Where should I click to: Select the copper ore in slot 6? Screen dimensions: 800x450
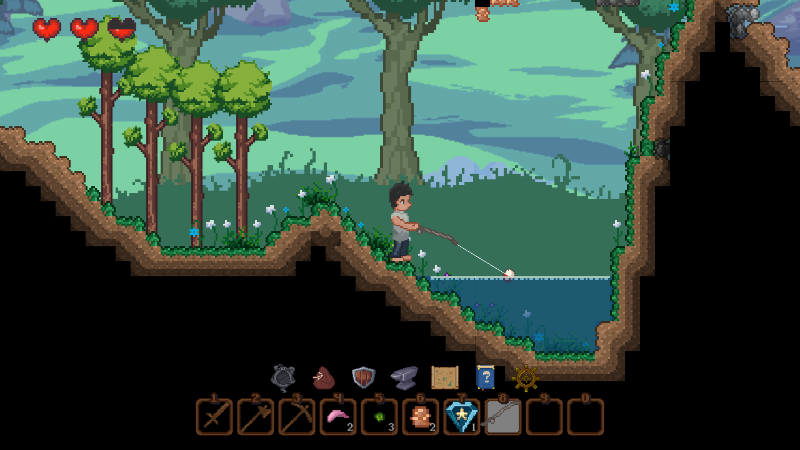coord(421,416)
